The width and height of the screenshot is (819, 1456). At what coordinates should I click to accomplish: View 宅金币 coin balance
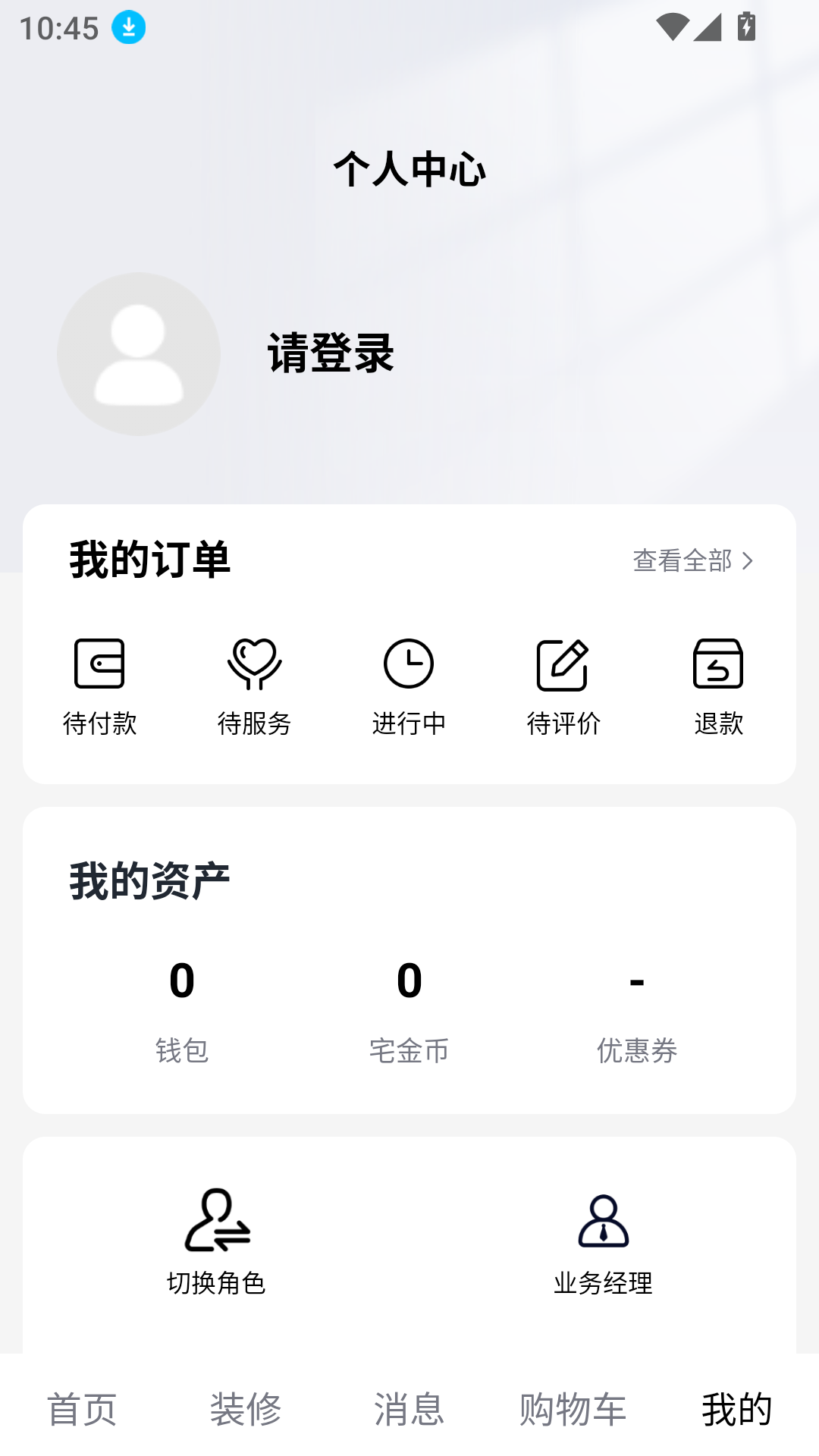[409, 1009]
